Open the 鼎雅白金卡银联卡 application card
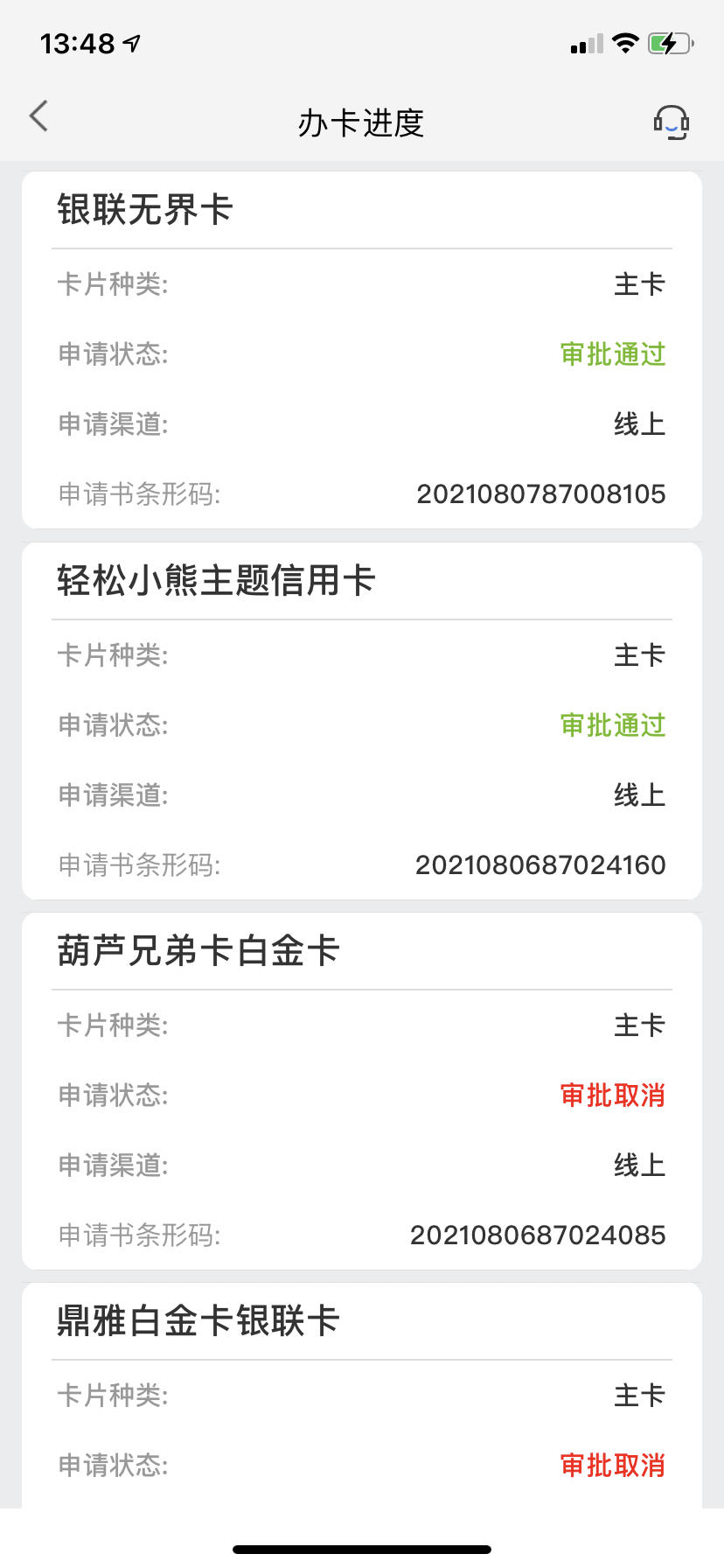The width and height of the screenshot is (724, 1568). coord(362,1396)
